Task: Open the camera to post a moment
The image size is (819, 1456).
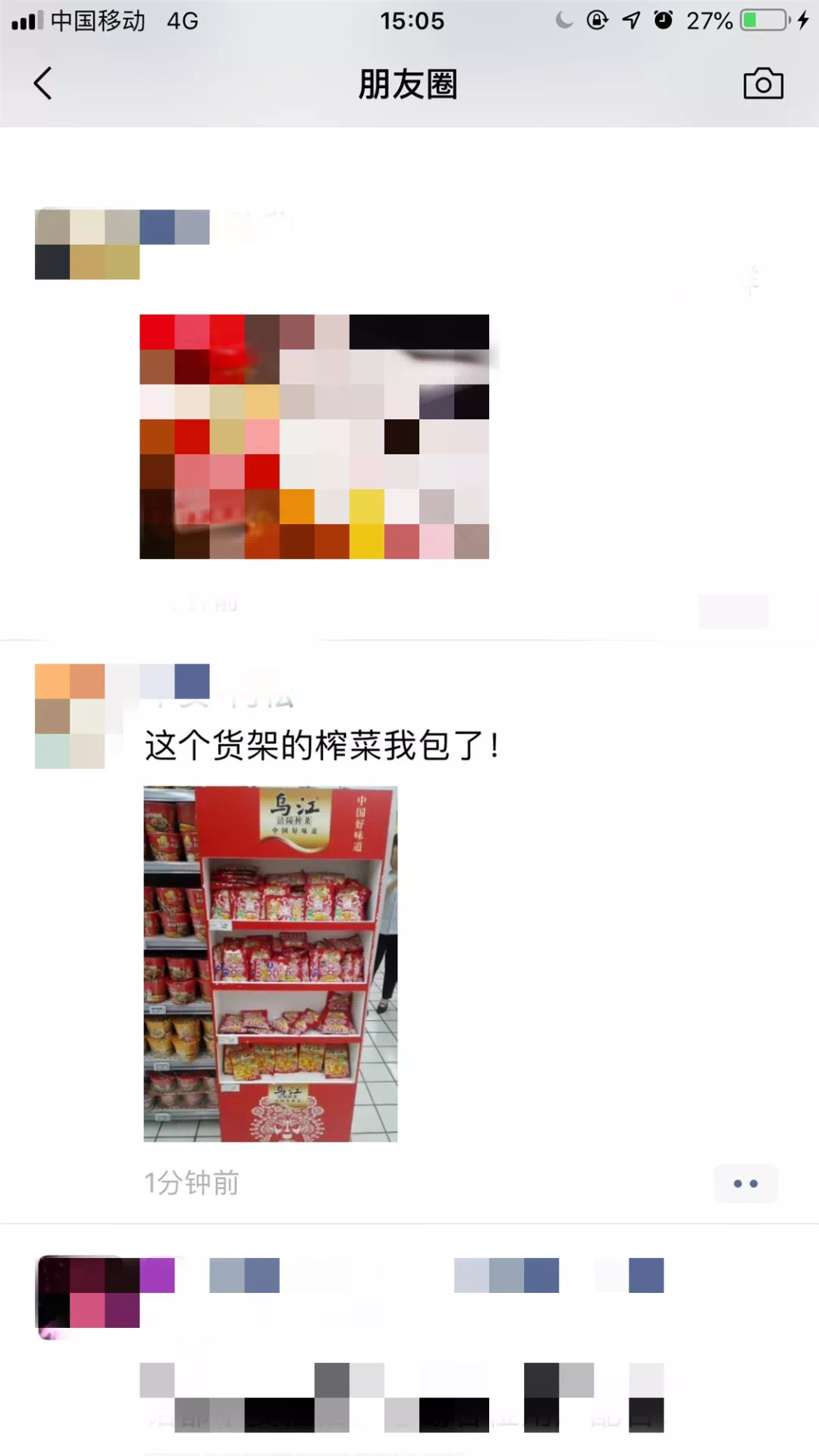Action: (763, 83)
